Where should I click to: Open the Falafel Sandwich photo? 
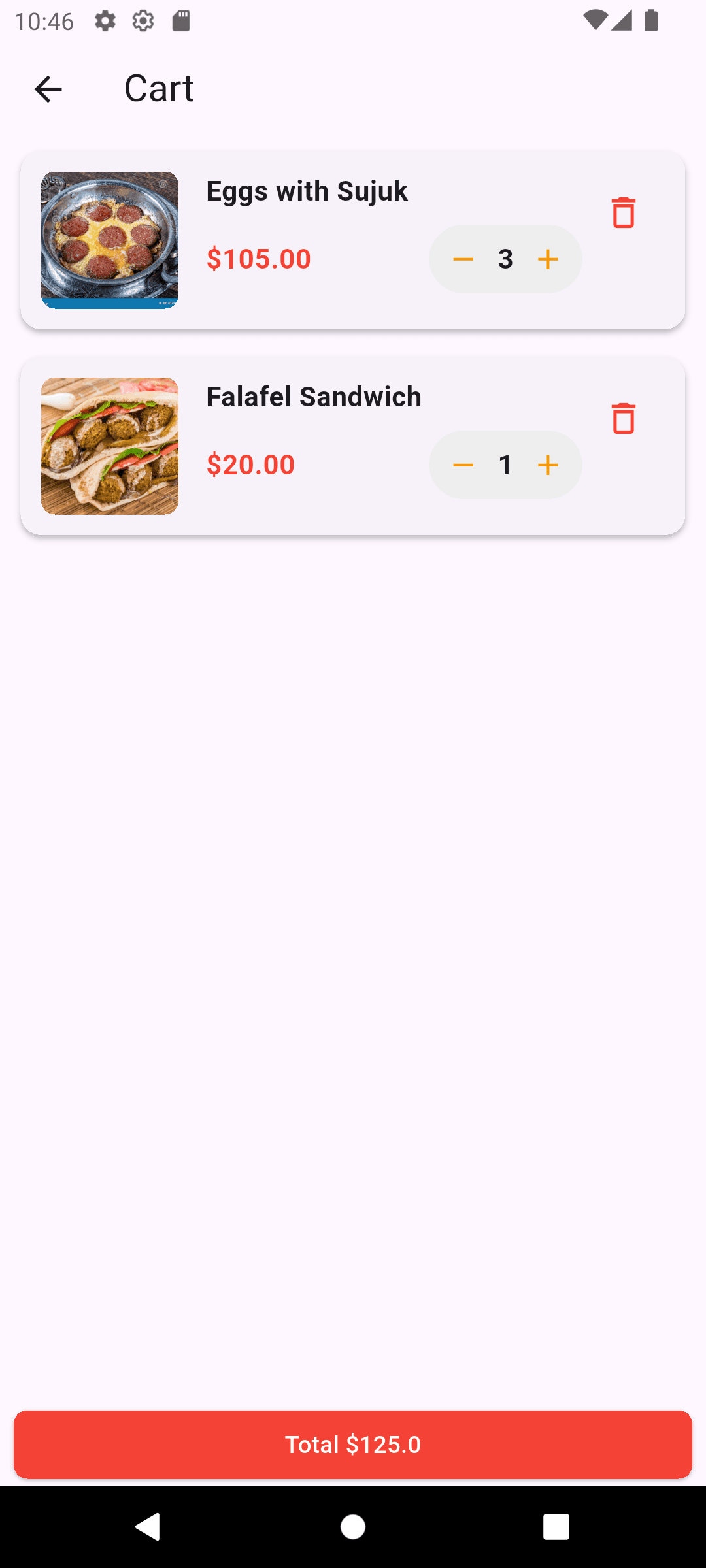[109, 445]
